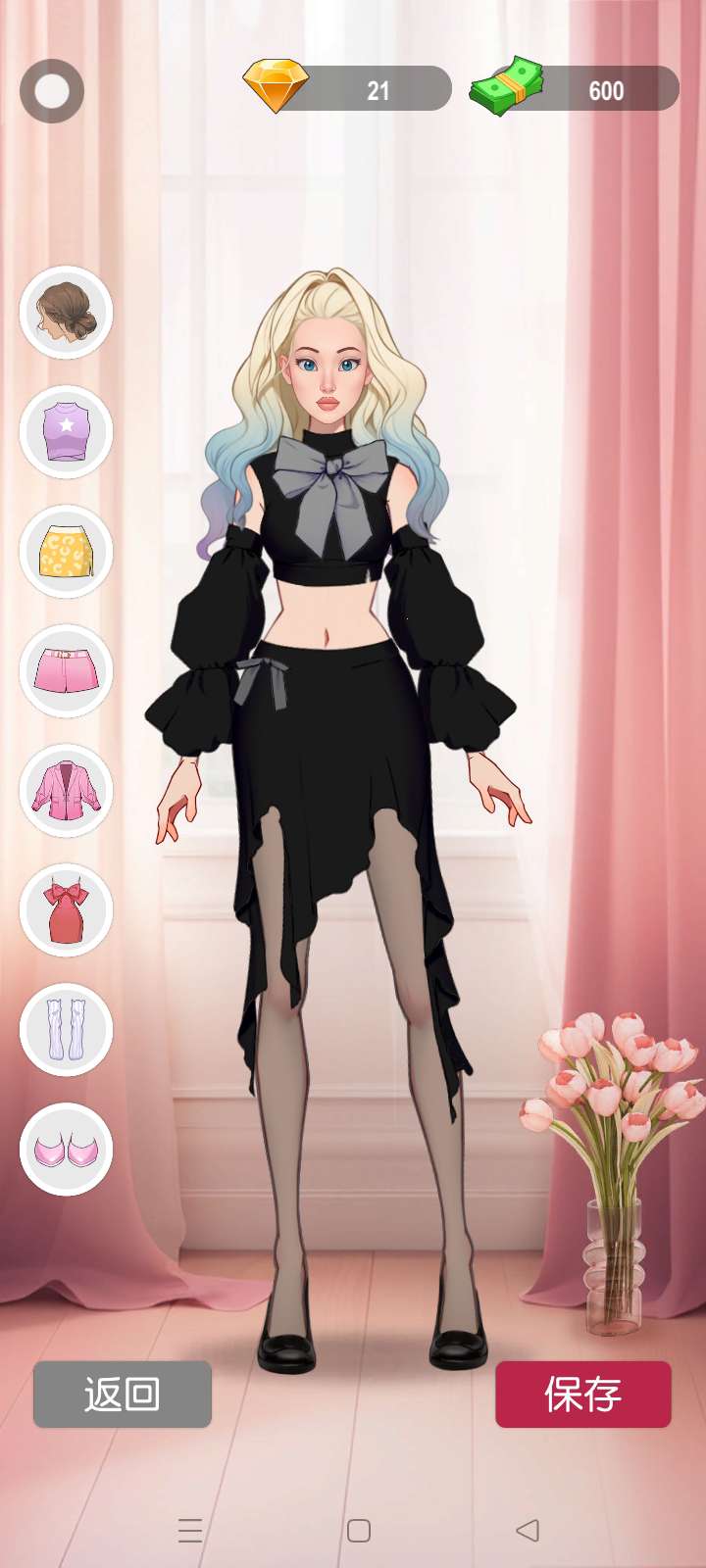Select the red bow dress category
Image resolution: width=706 pixels, height=1568 pixels.
(x=66, y=910)
